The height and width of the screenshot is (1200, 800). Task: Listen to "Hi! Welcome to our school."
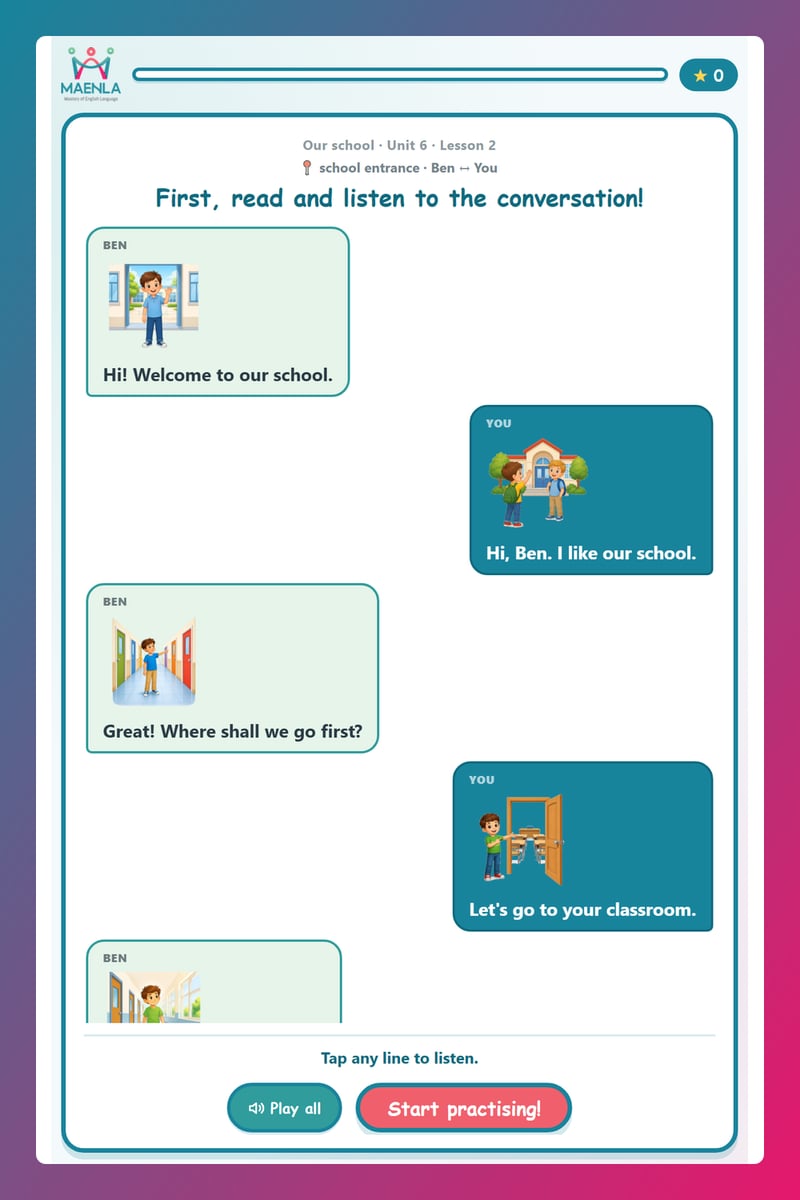tap(218, 312)
